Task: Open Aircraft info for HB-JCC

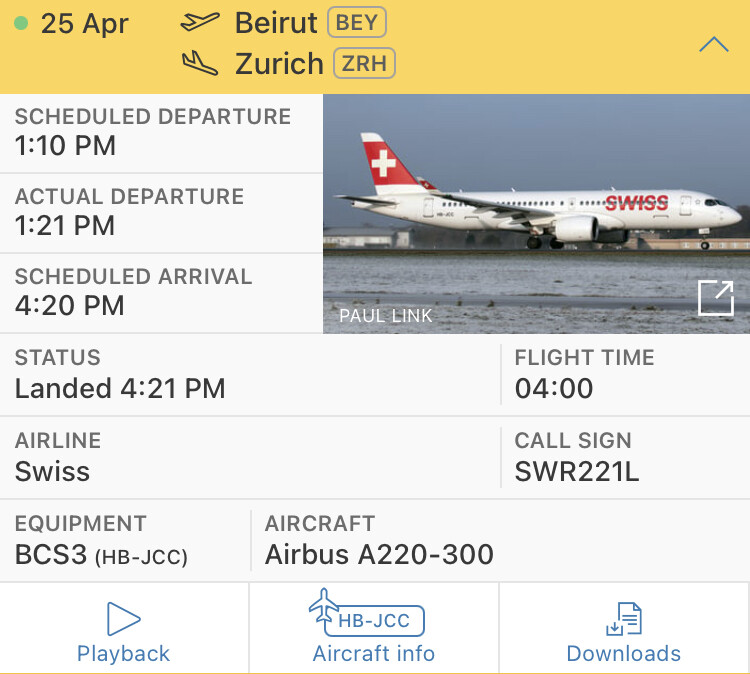Action: click(373, 630)
